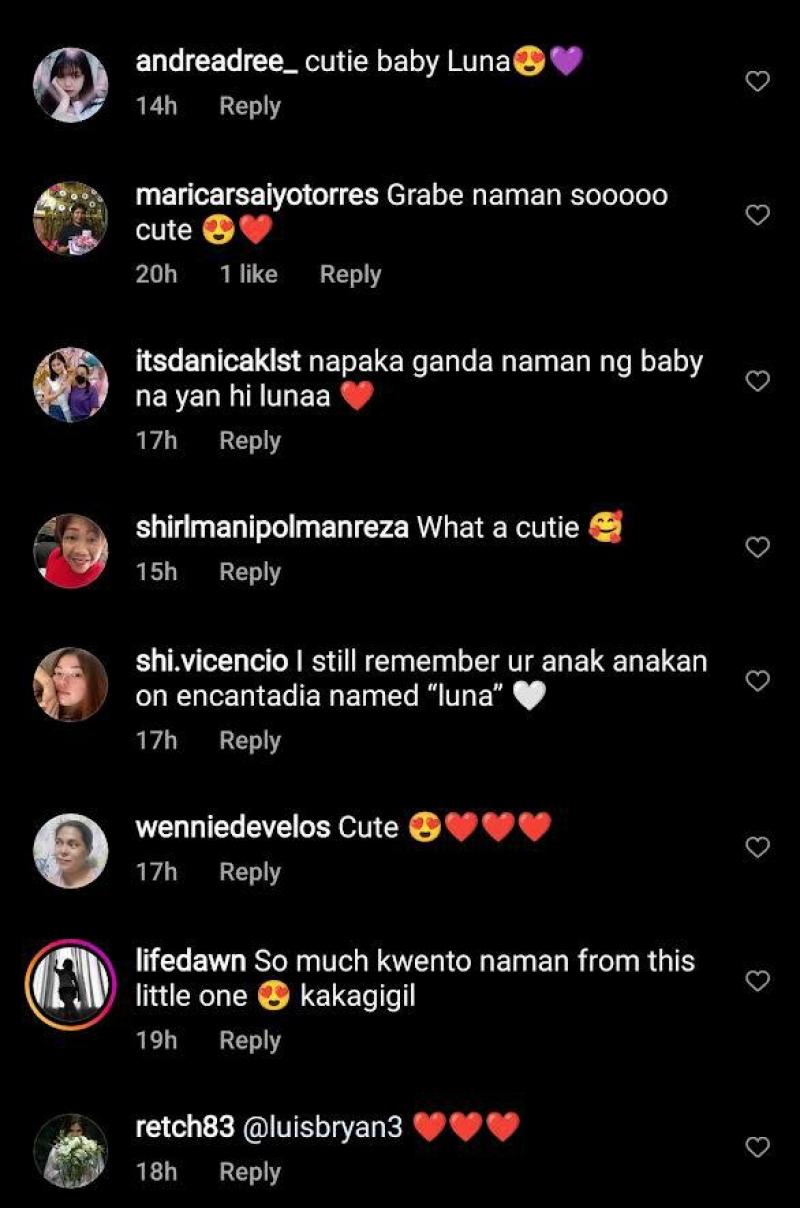The width and height of the screenshot is (800, 1208).
Task: Like lifedawn's comment
Action: tap(758, 981)
